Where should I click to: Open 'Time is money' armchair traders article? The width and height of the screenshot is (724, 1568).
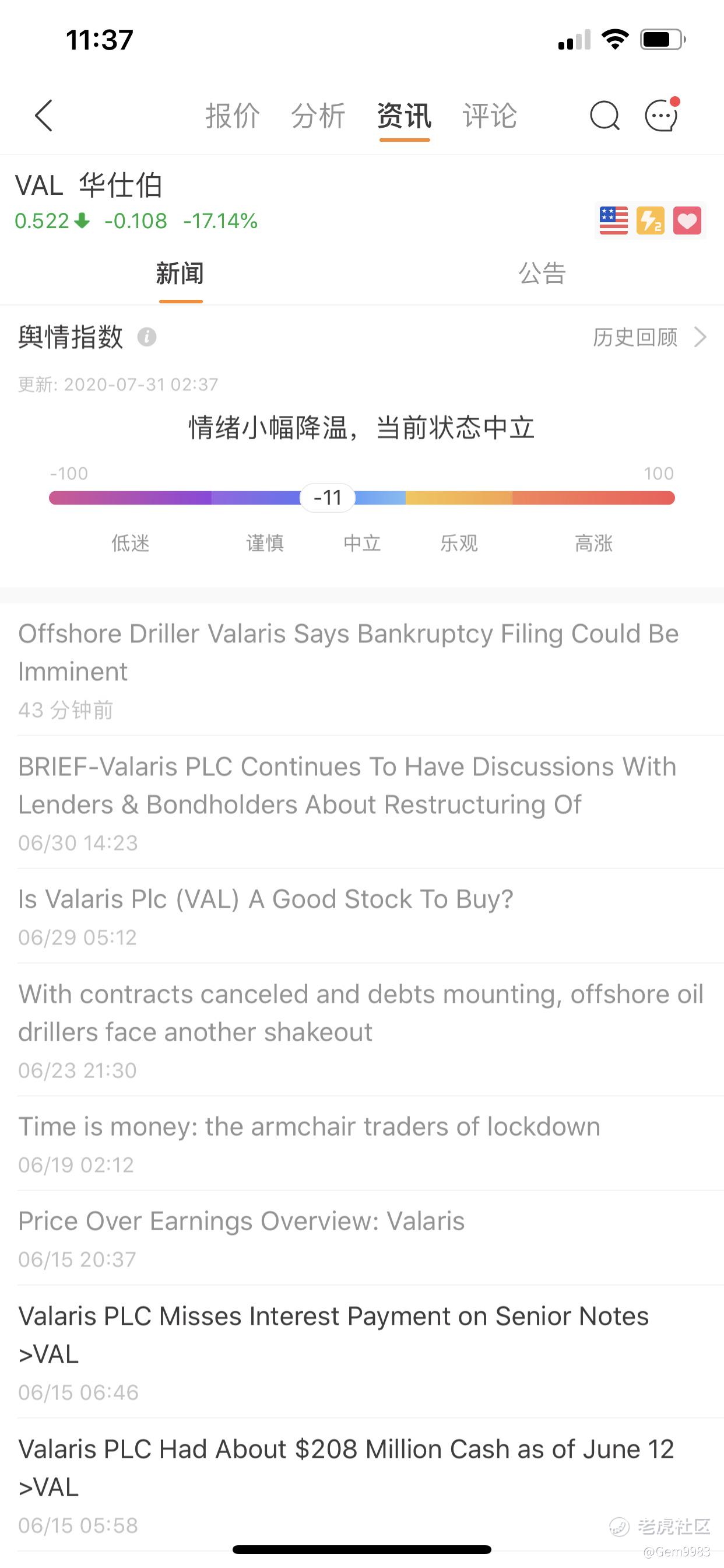pyautogui.click(x=362, y=1143)
